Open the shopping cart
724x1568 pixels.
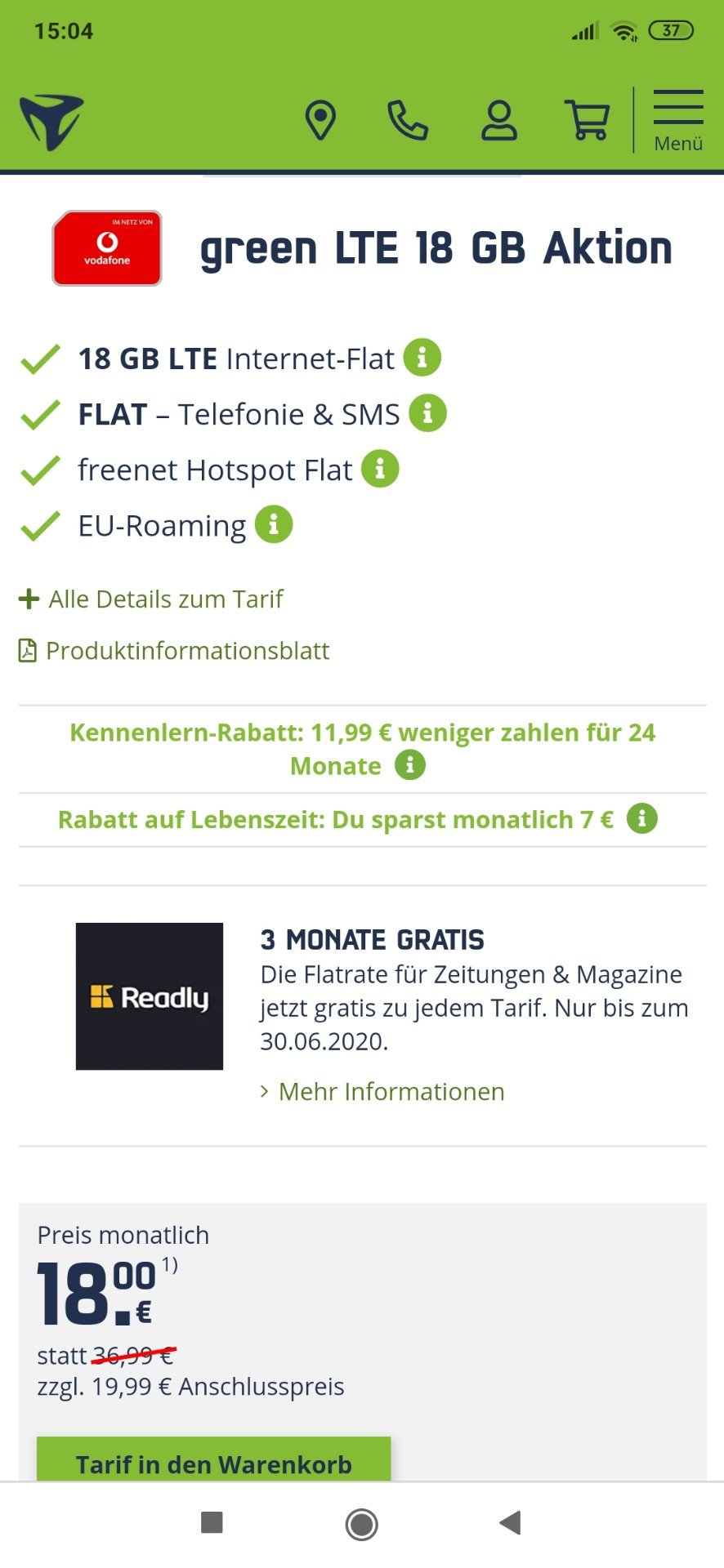click(x=588, y=120)
